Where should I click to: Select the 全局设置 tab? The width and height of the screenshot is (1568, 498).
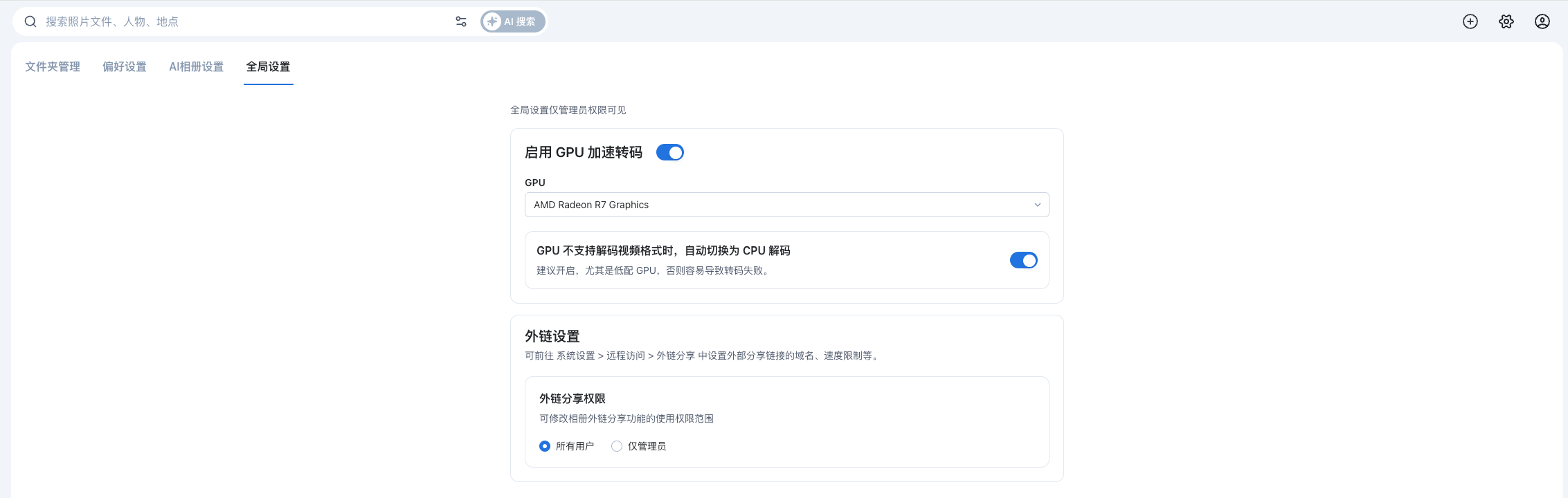click(x=269, y=66)
